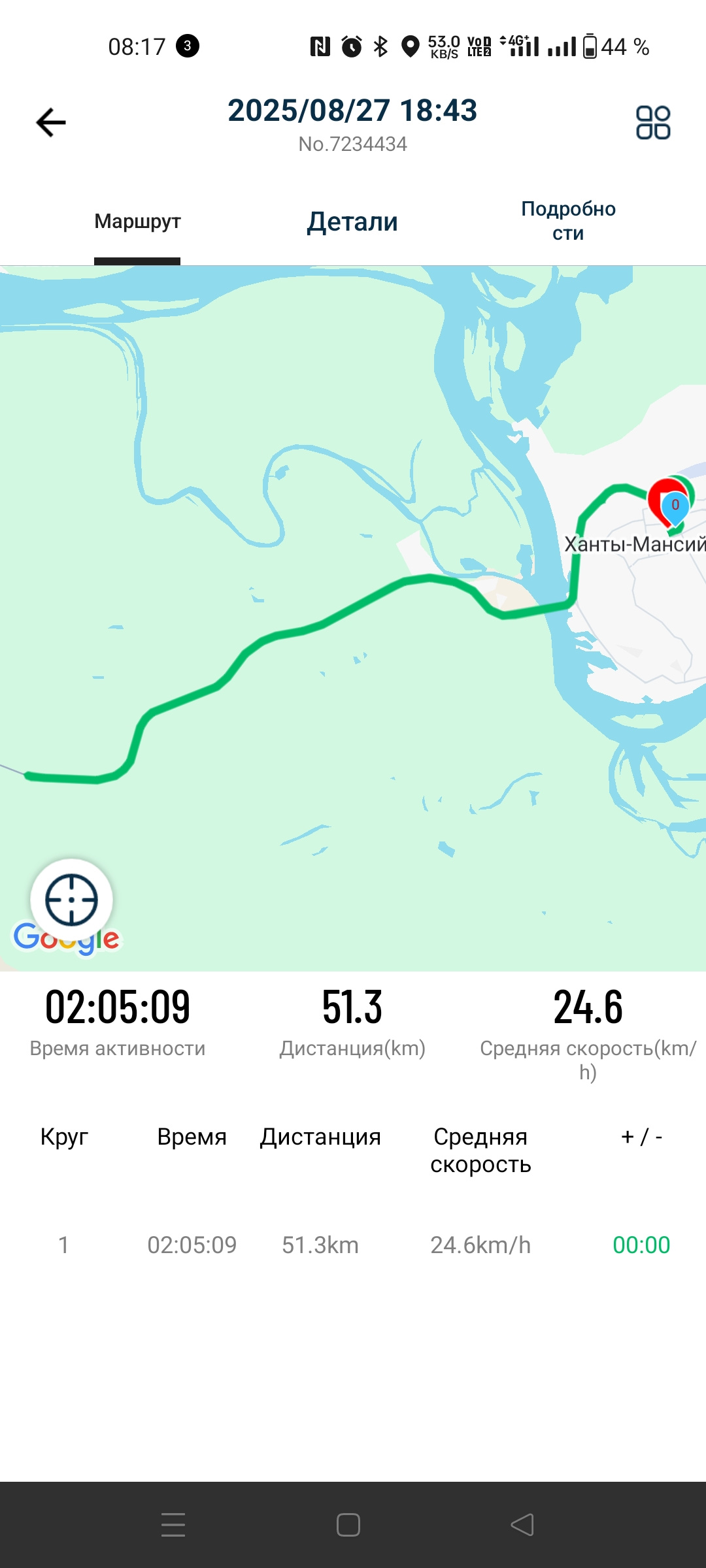This screenshot has height=1568, width=706.
Task: Open the Подробности tab
Action: (x=568, y=221)
